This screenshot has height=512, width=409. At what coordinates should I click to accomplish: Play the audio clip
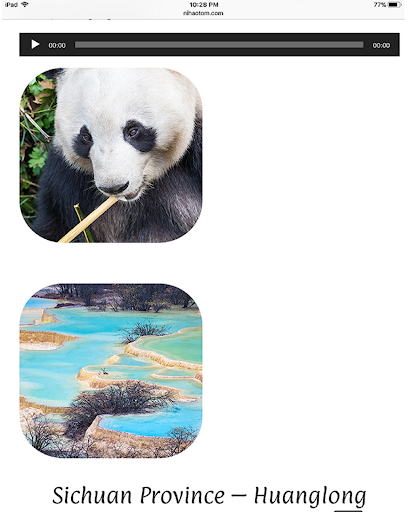(35, 45)
